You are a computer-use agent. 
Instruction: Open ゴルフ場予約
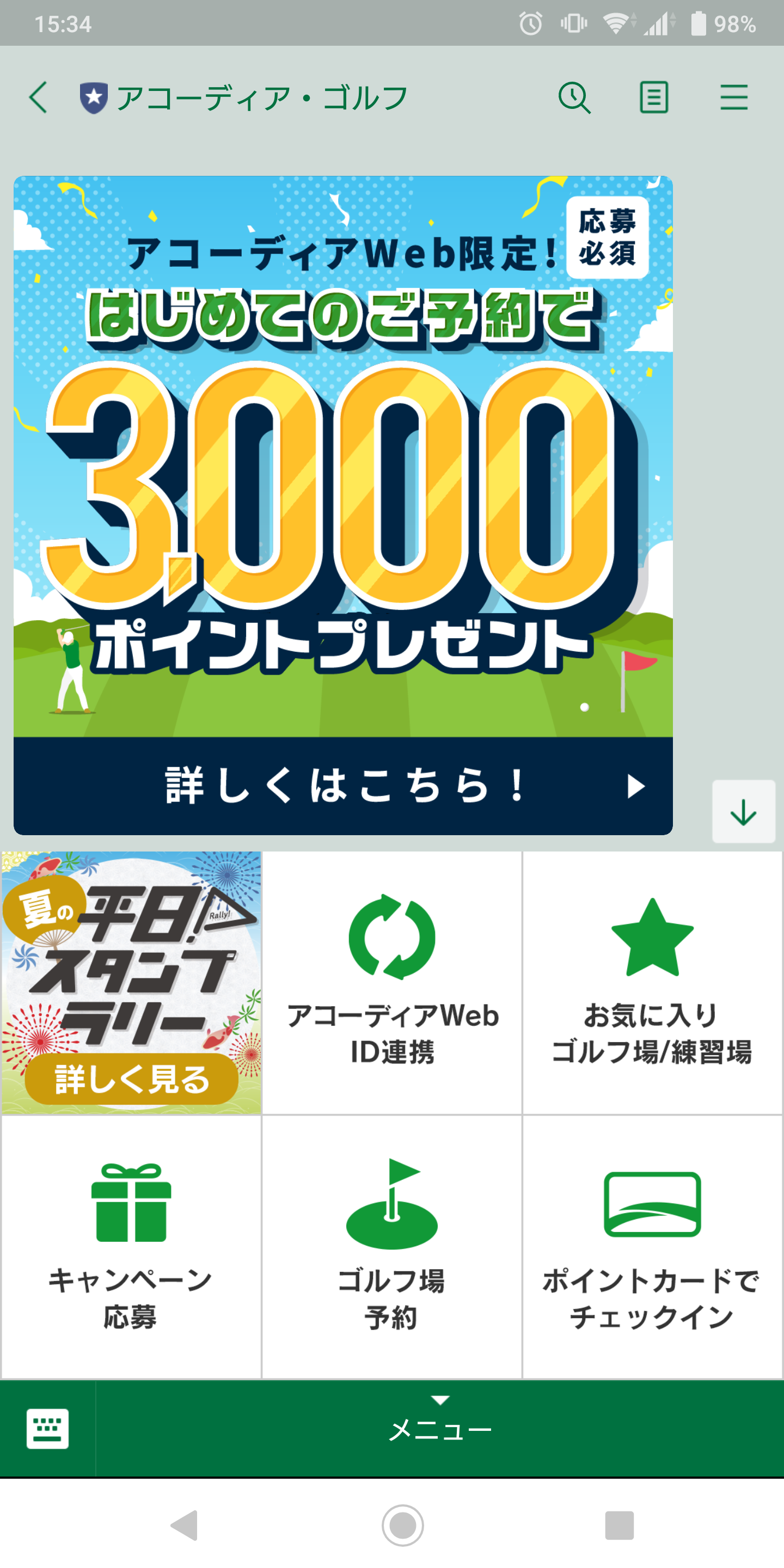click(392, 1247)
